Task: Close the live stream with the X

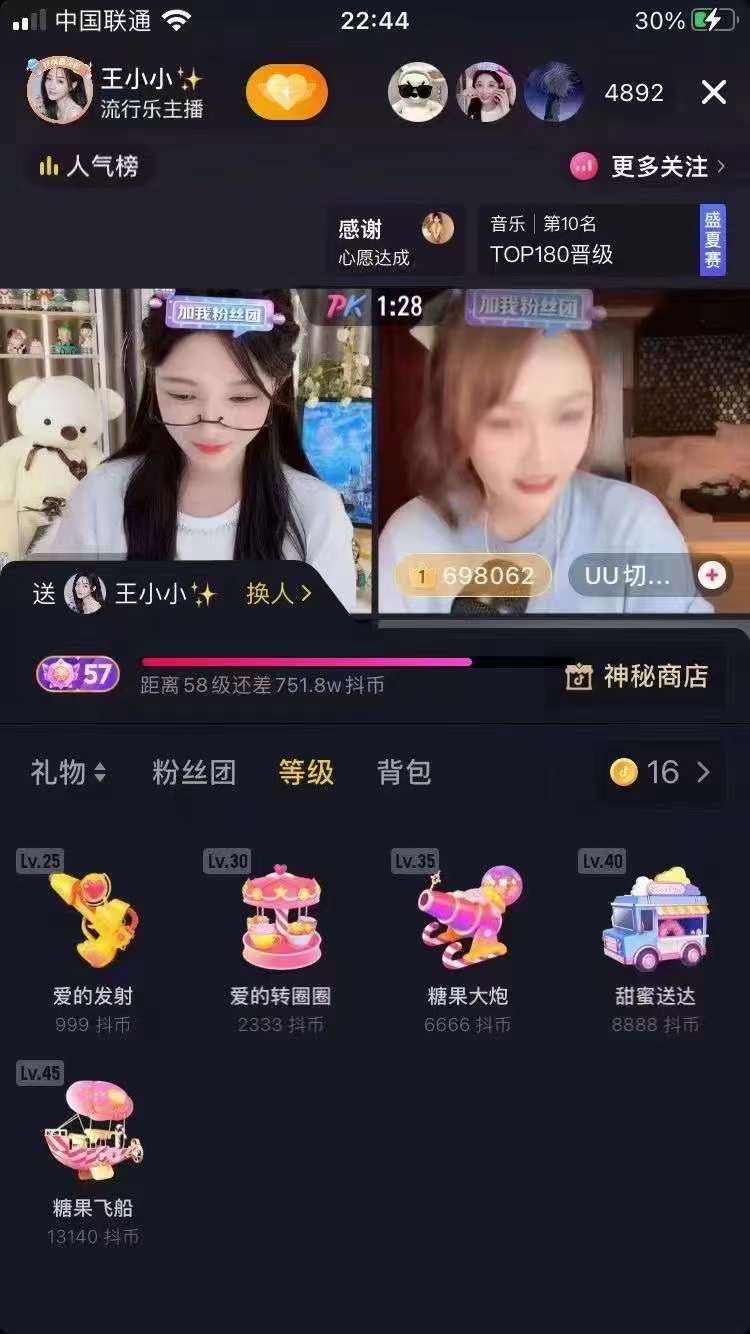Action: pyautogui.click(x=713, y=93)
